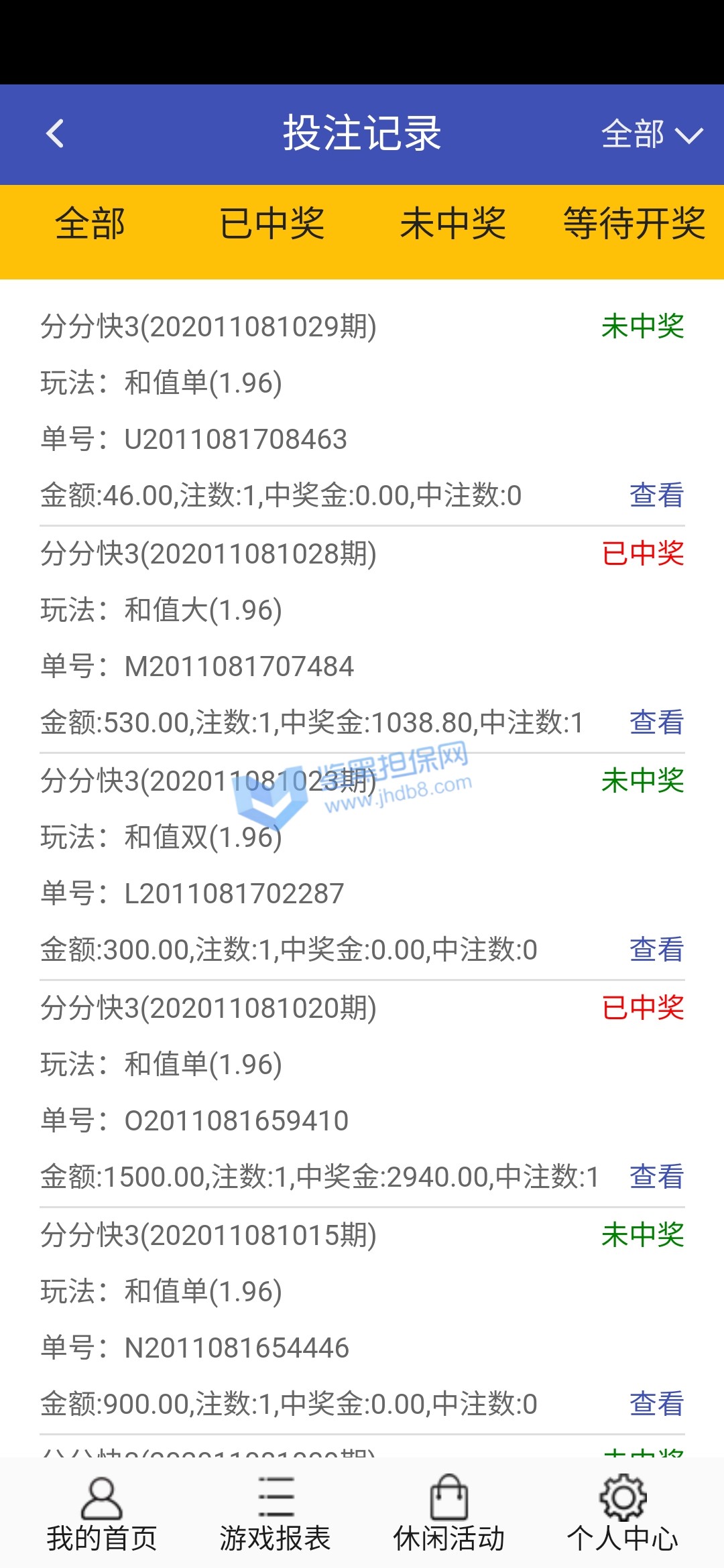Switch to the 等待开奖 tab
This screenshot has height=1568, width=724.
point(633,224)
